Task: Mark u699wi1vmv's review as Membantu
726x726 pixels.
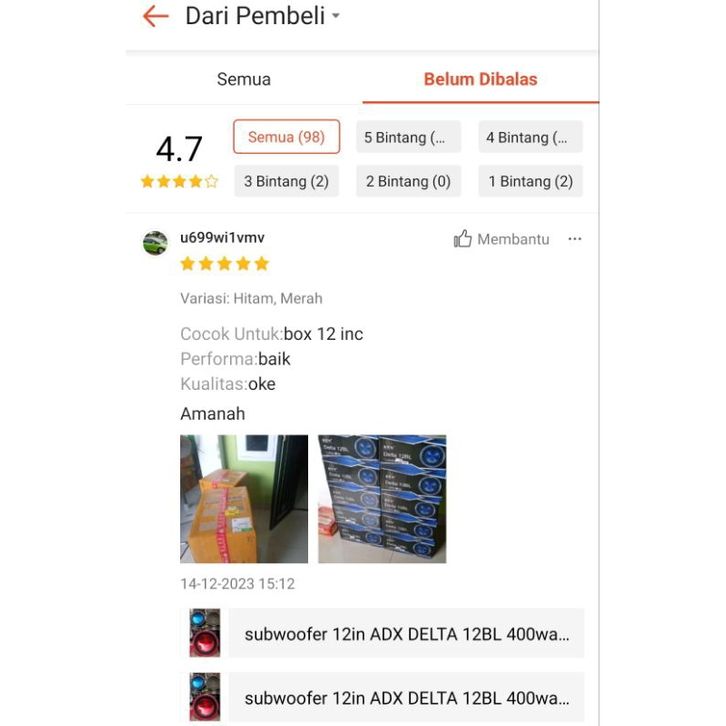Action: tap(501, 239)
